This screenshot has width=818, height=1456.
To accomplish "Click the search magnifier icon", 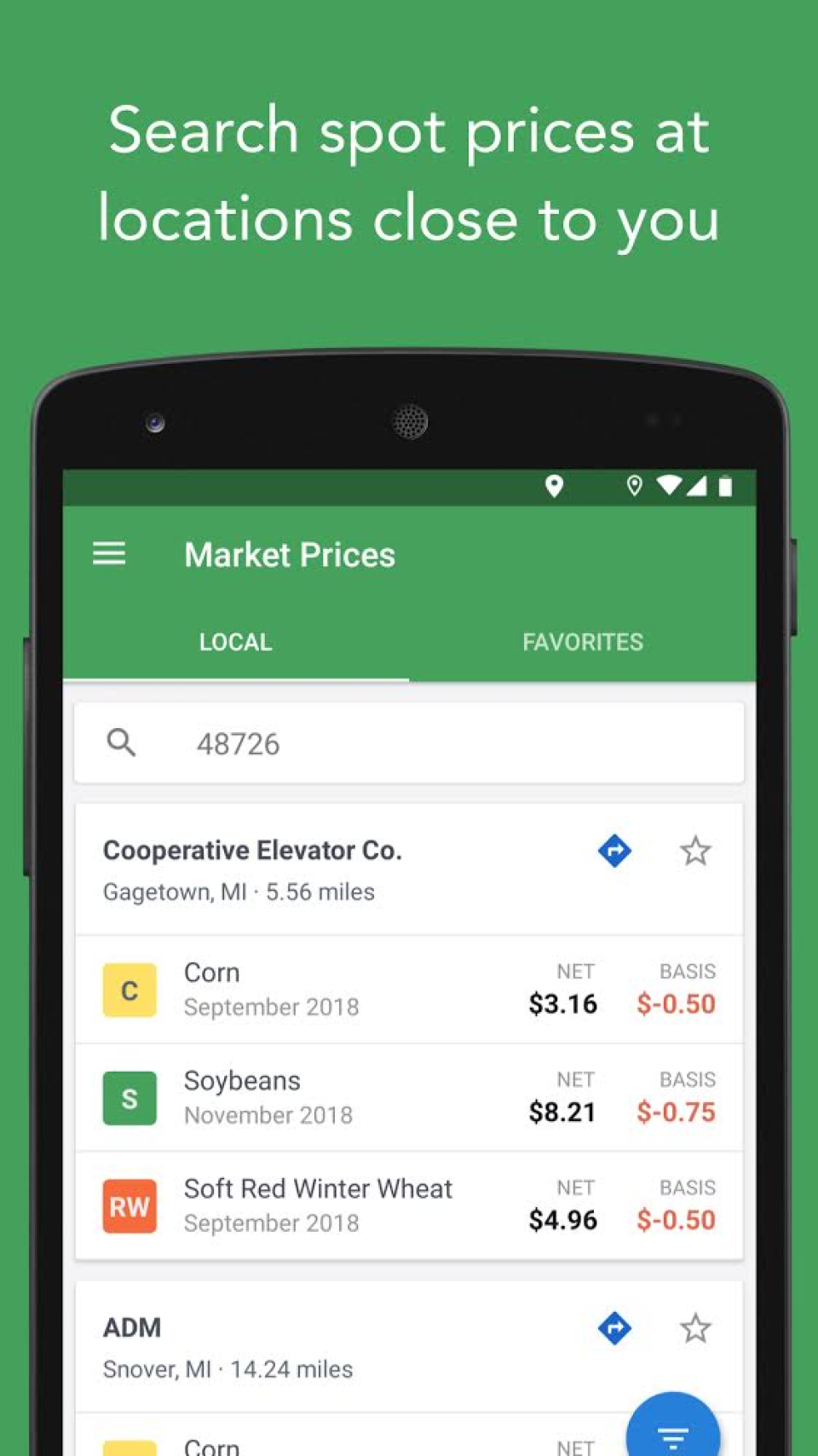I will [123, 742].
